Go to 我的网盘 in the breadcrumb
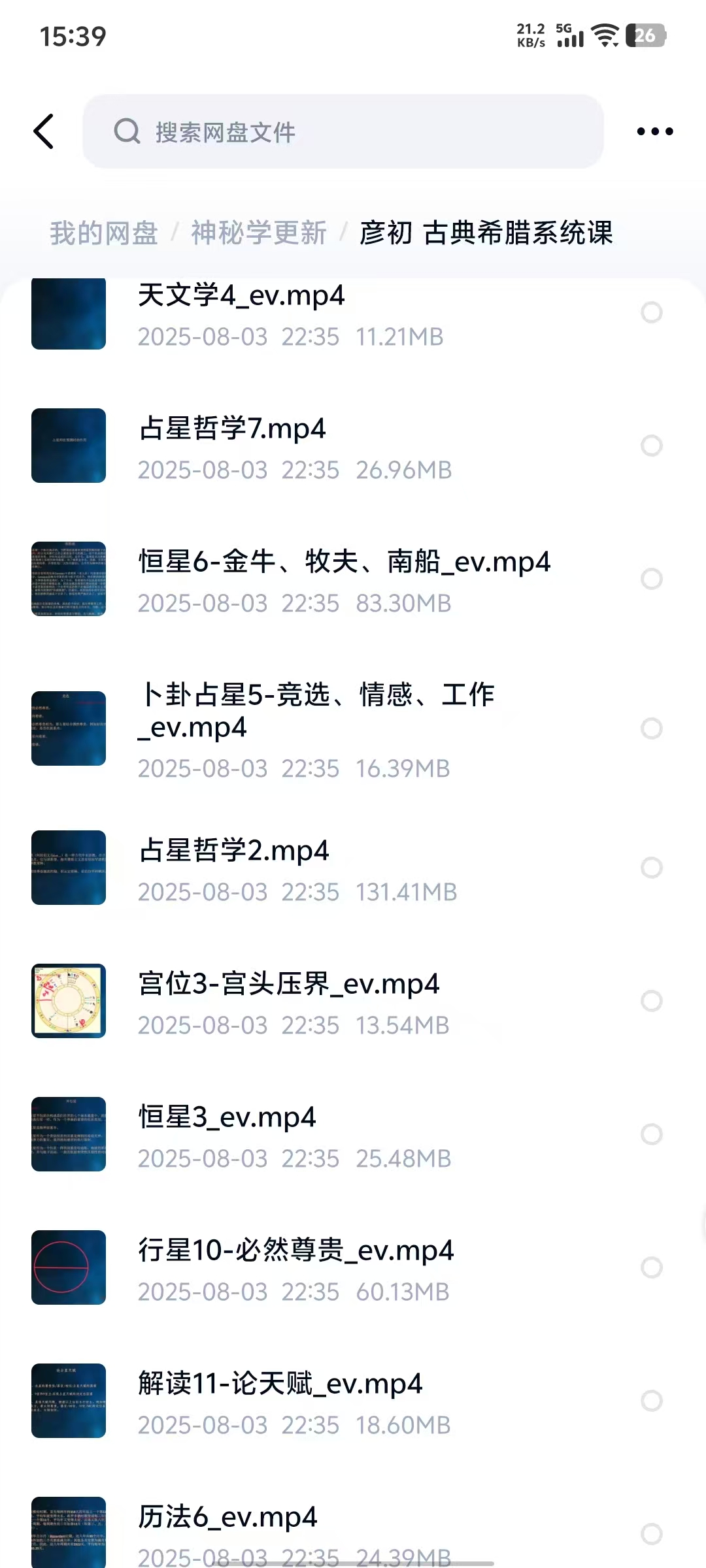706x1568 pixels. tap(104, 233)
